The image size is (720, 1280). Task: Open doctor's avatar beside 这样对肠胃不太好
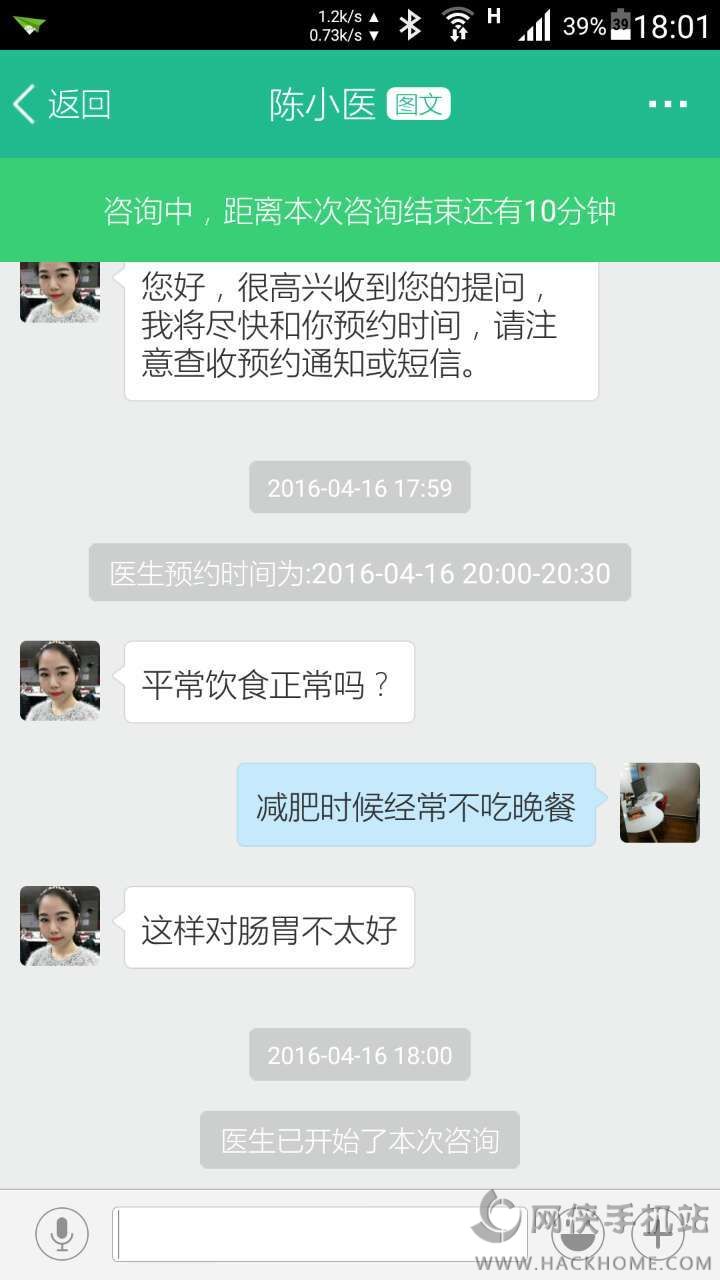(x=60, y=926)
